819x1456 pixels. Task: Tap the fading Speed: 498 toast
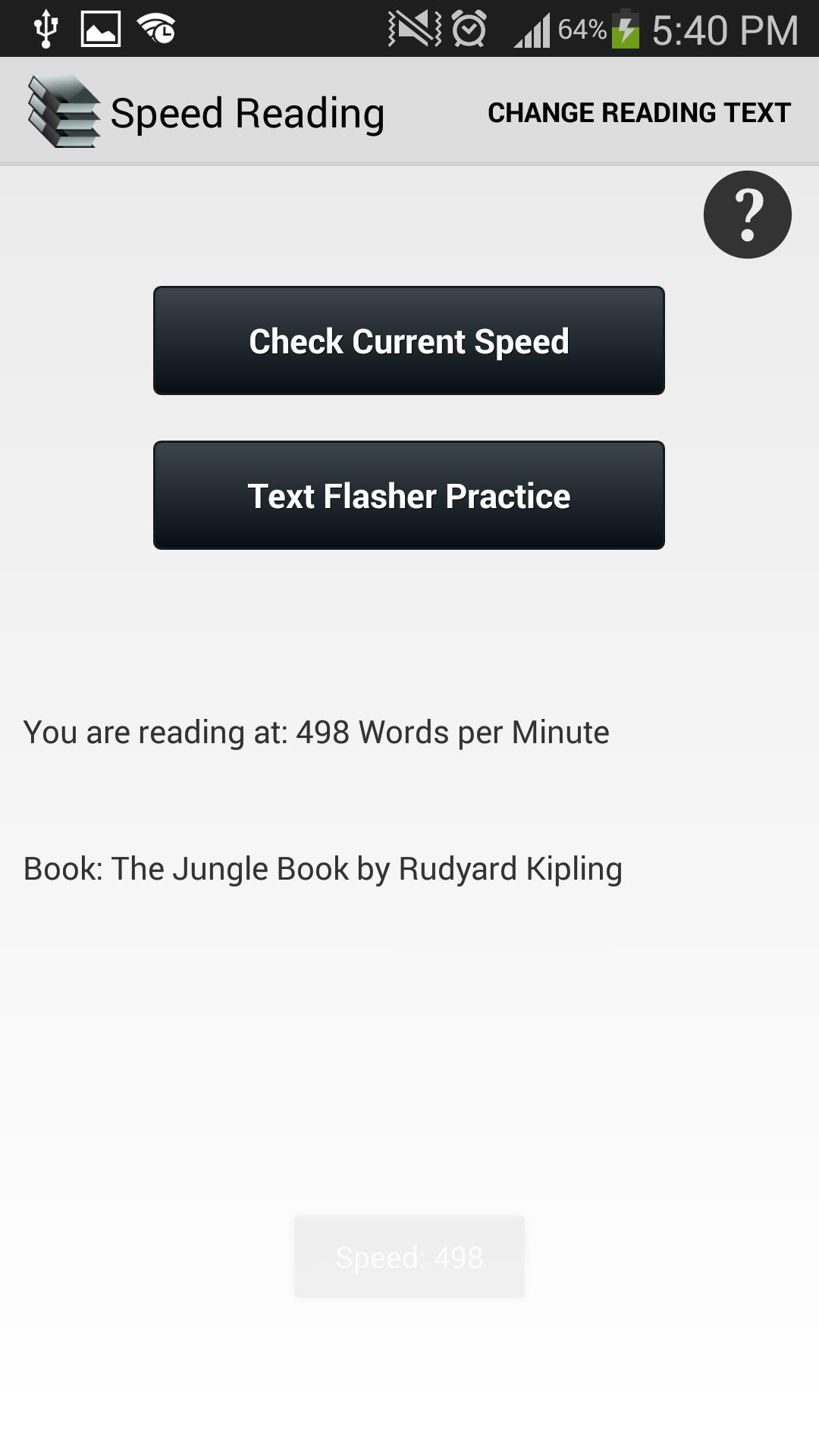tap(409, 1255)
